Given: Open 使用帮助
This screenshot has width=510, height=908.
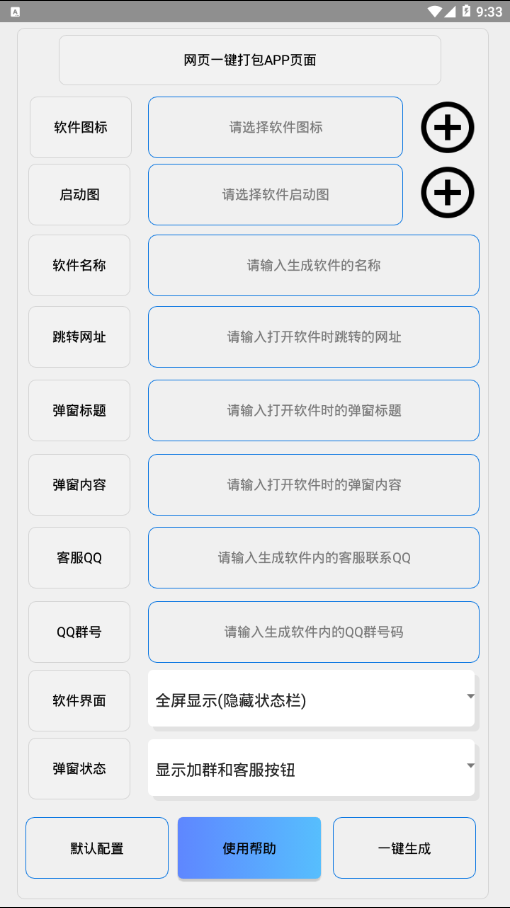Looking at the screenshot, I should click(250, 848).
